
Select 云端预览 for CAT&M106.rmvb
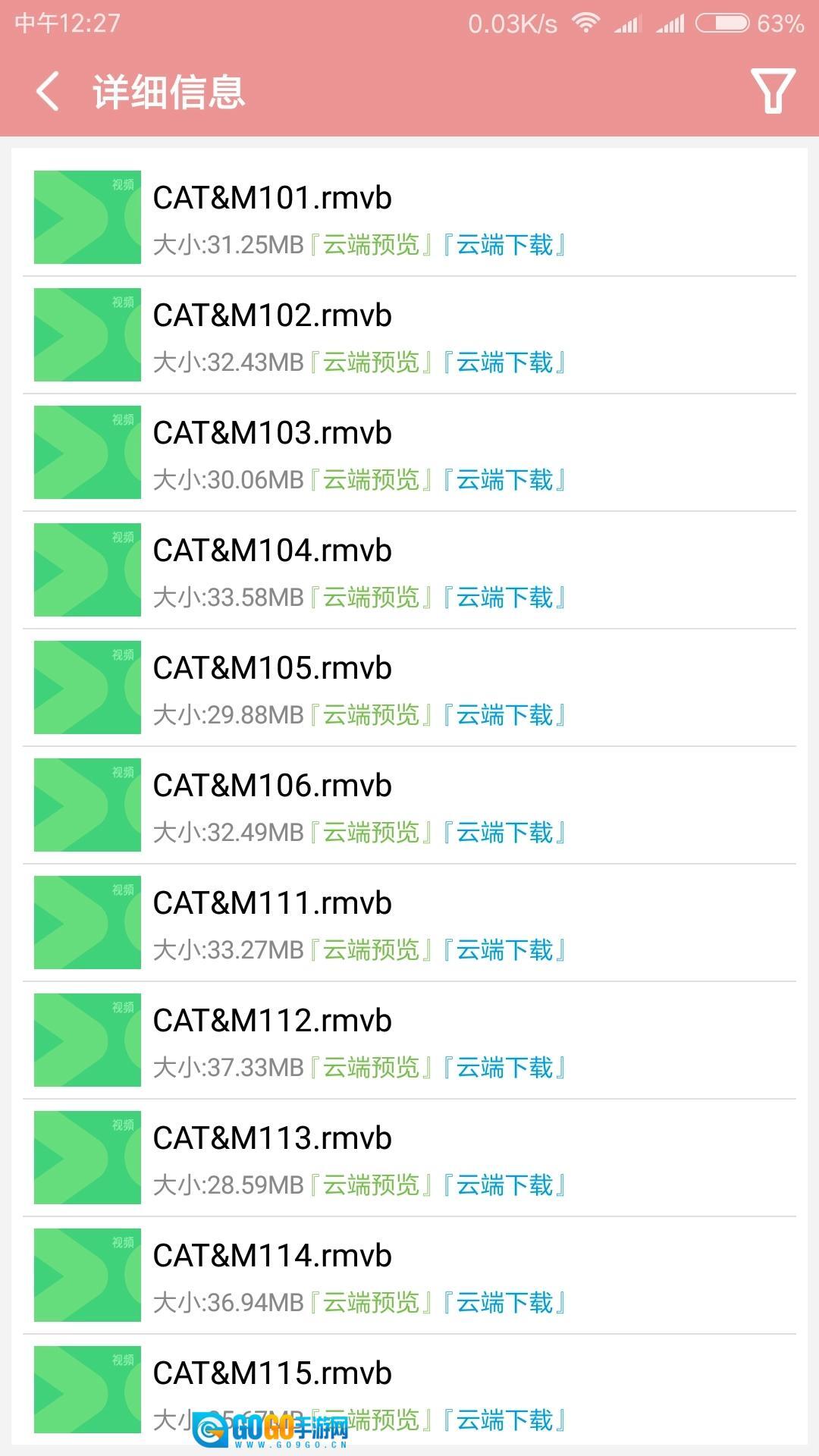click(371, 833)
